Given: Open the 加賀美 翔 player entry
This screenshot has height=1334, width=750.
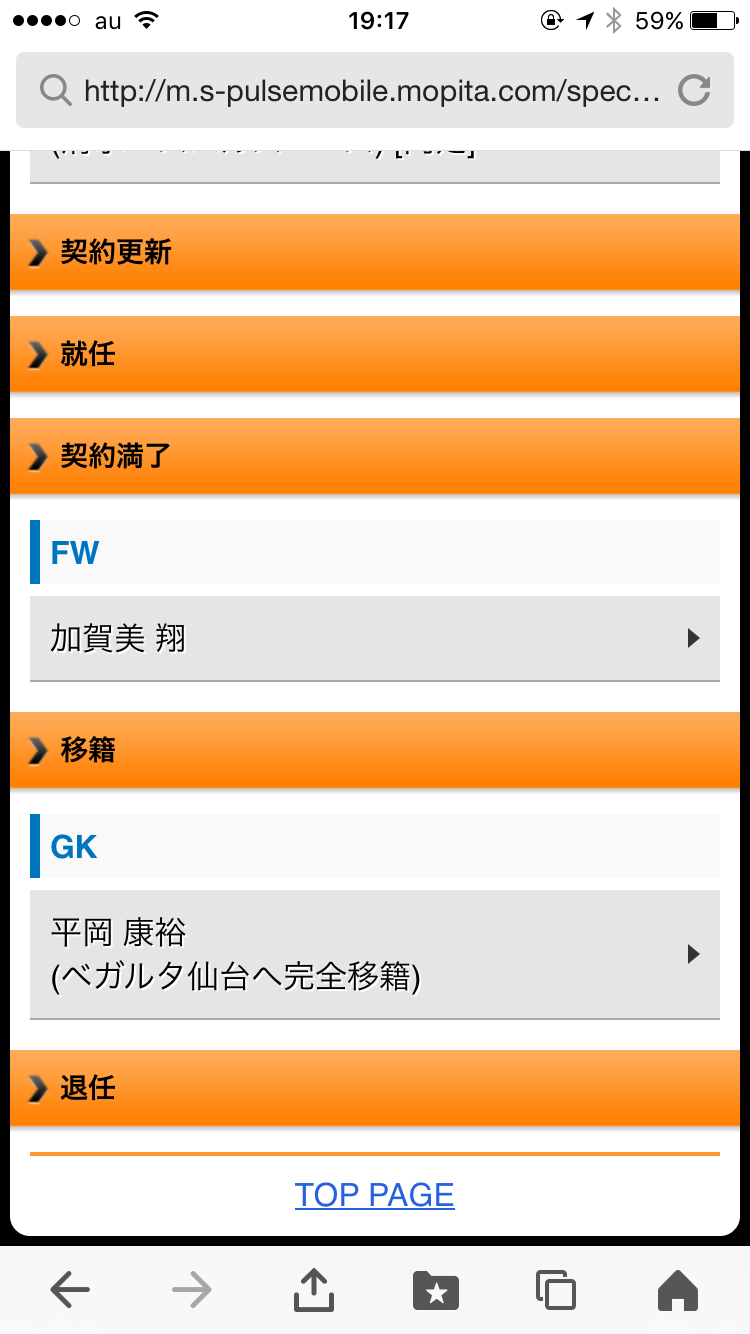Looking at the screenshot, I should click(x=375, y=638).
